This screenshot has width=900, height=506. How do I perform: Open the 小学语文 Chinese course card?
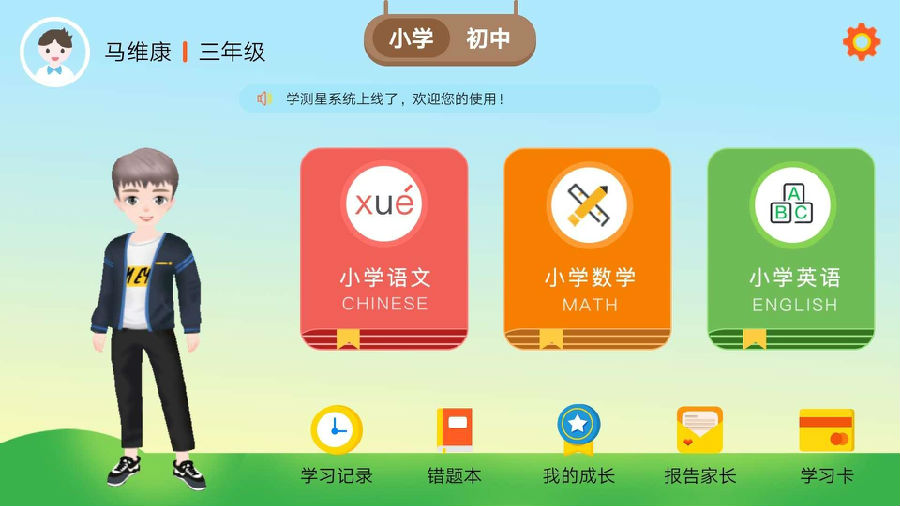point(384,248)
